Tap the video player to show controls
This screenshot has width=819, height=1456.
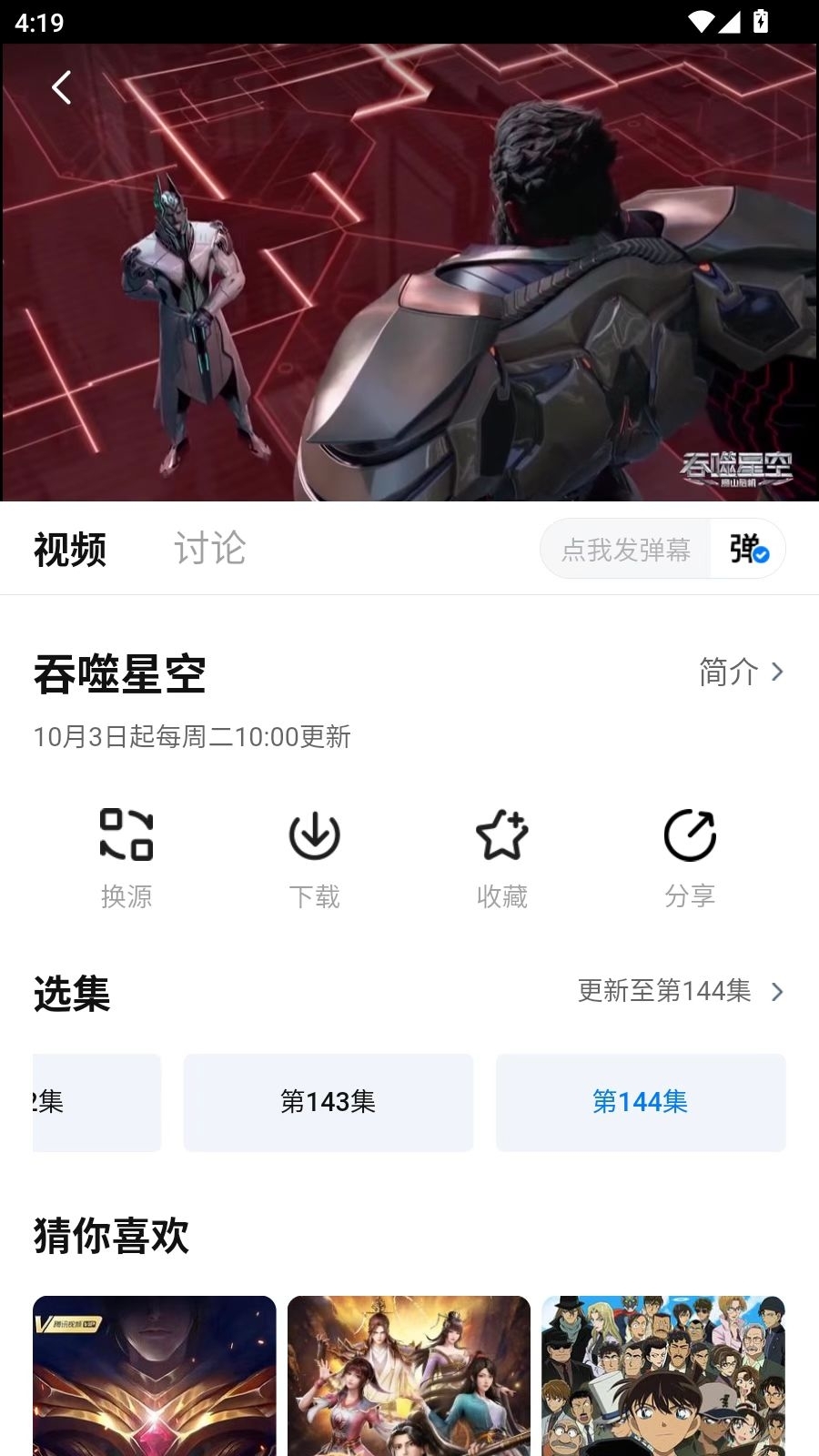409,273
